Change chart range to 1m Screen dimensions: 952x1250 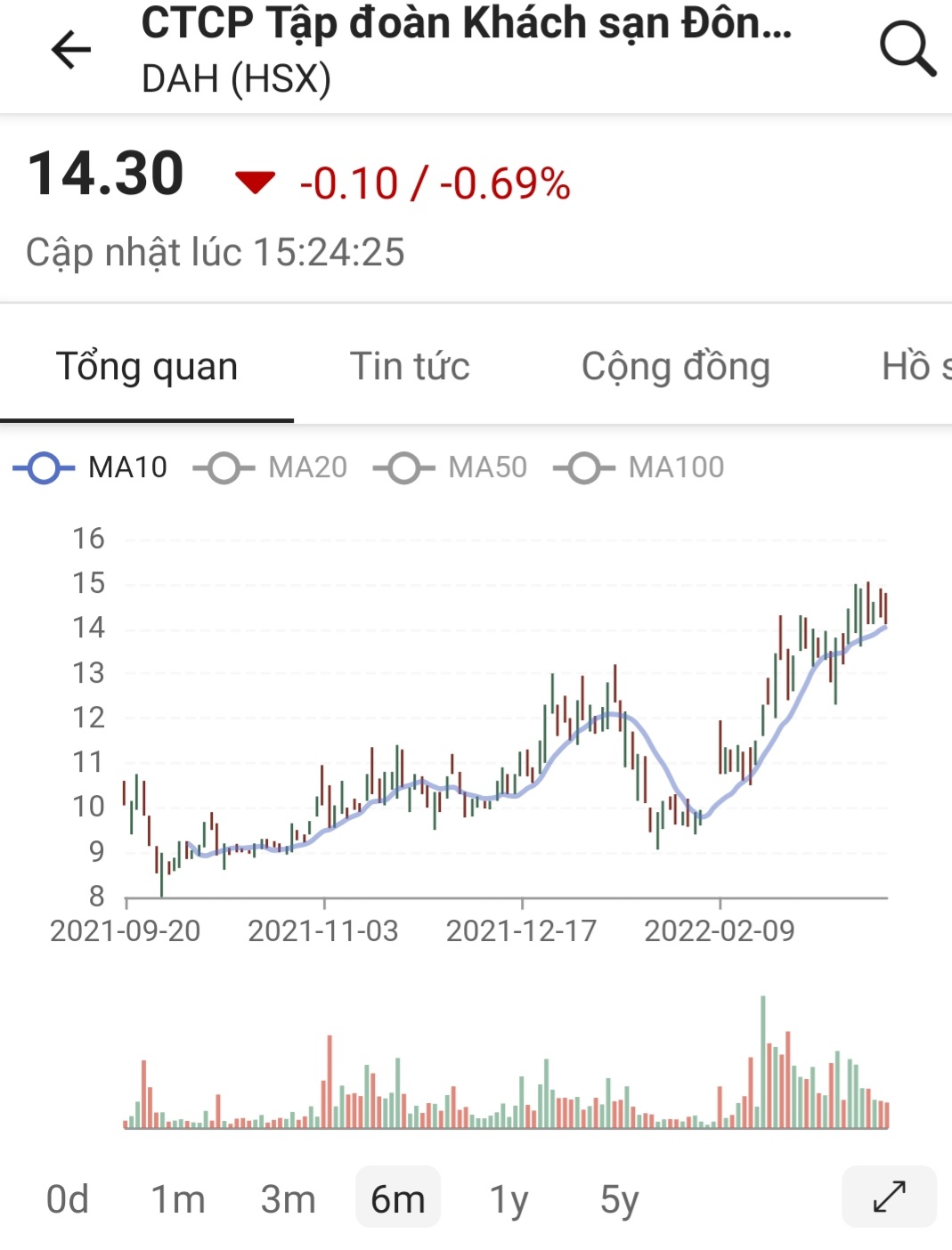[x=177, y=1199]
